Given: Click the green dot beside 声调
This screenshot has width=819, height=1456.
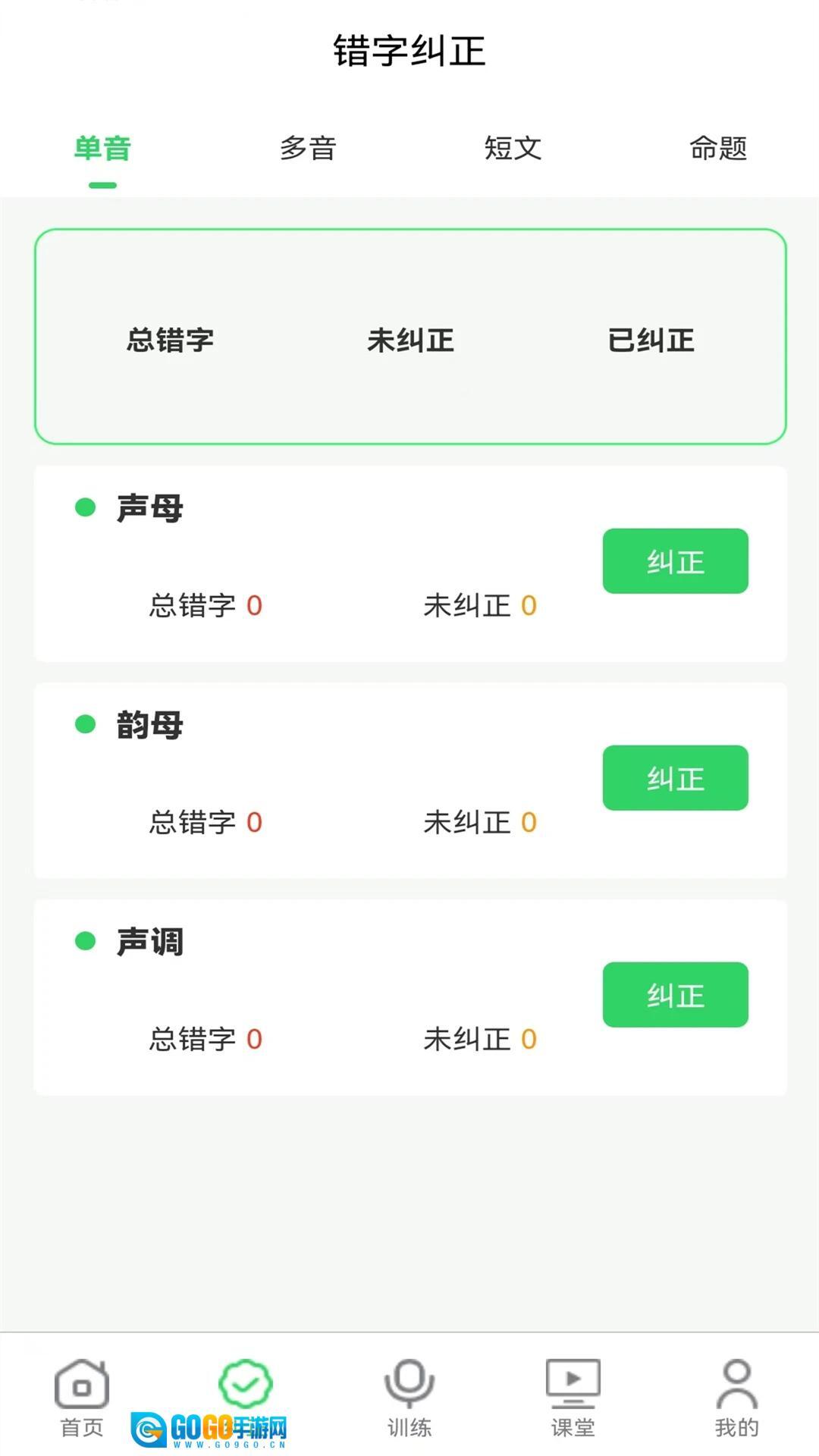Looking at the screenshot, I should (84, 942).
